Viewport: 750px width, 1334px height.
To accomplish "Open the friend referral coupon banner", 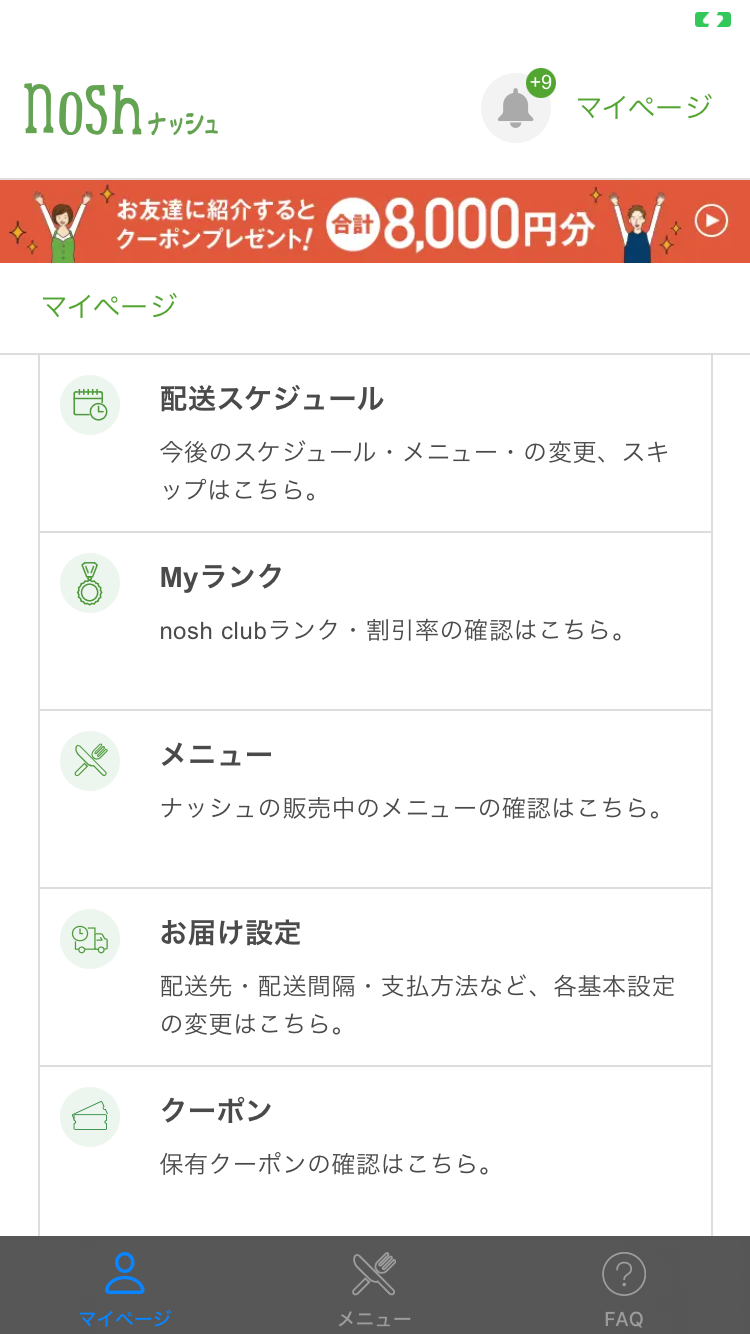I will 375,222.
